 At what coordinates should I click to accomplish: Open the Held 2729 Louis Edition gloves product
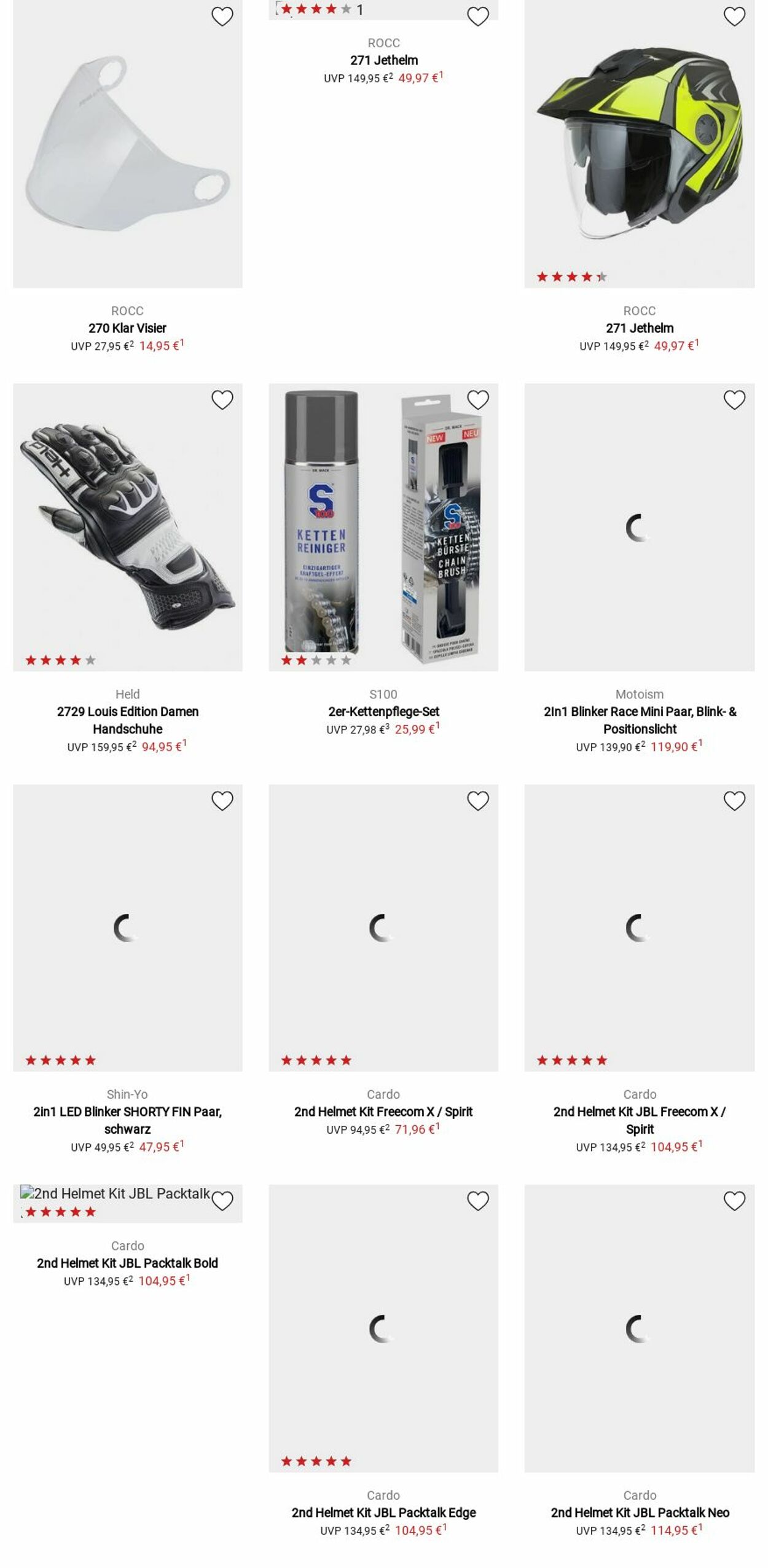click(x=127, y=720)
